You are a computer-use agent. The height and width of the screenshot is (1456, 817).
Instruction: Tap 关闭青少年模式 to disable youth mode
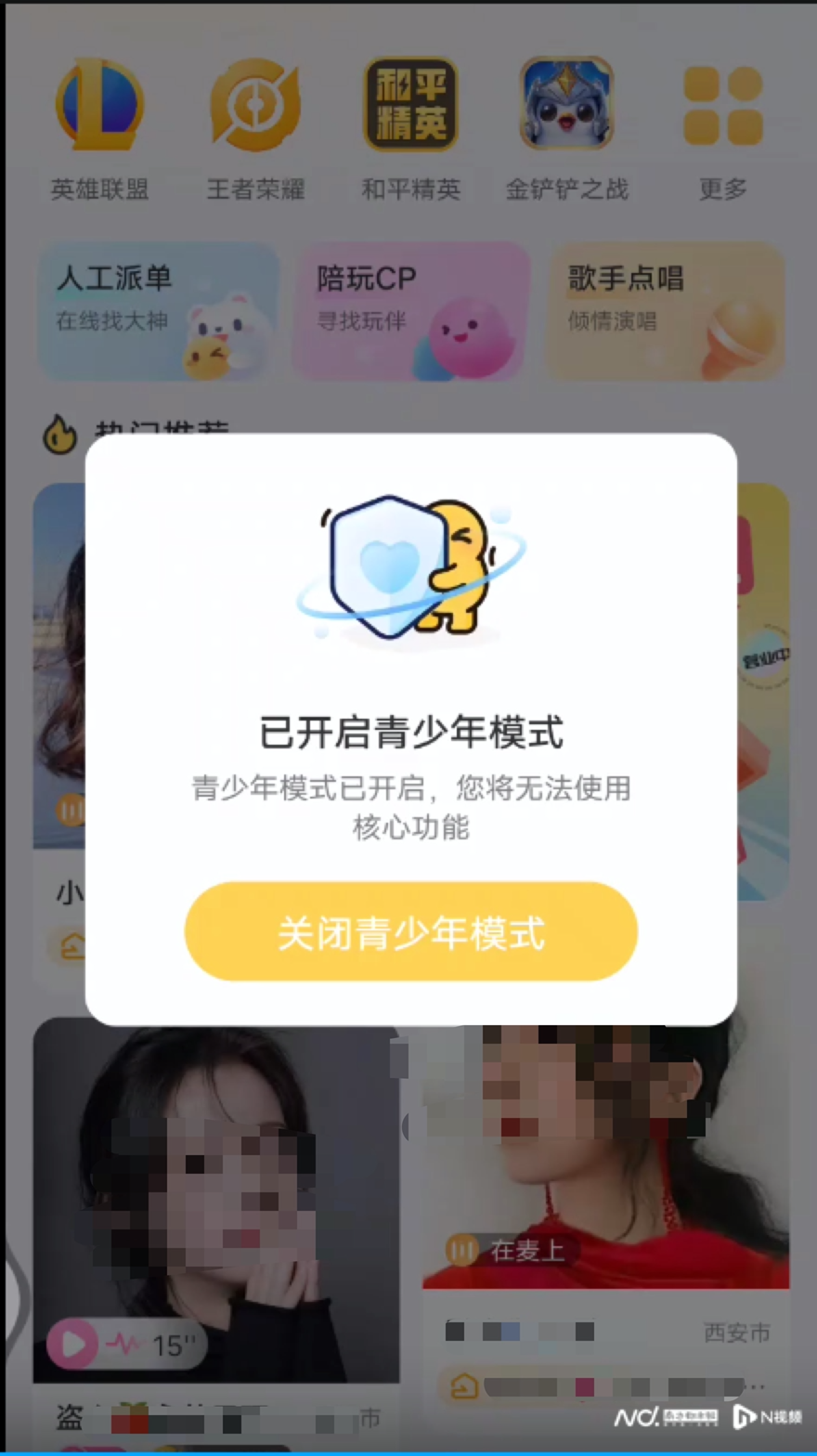pos(408,931)
